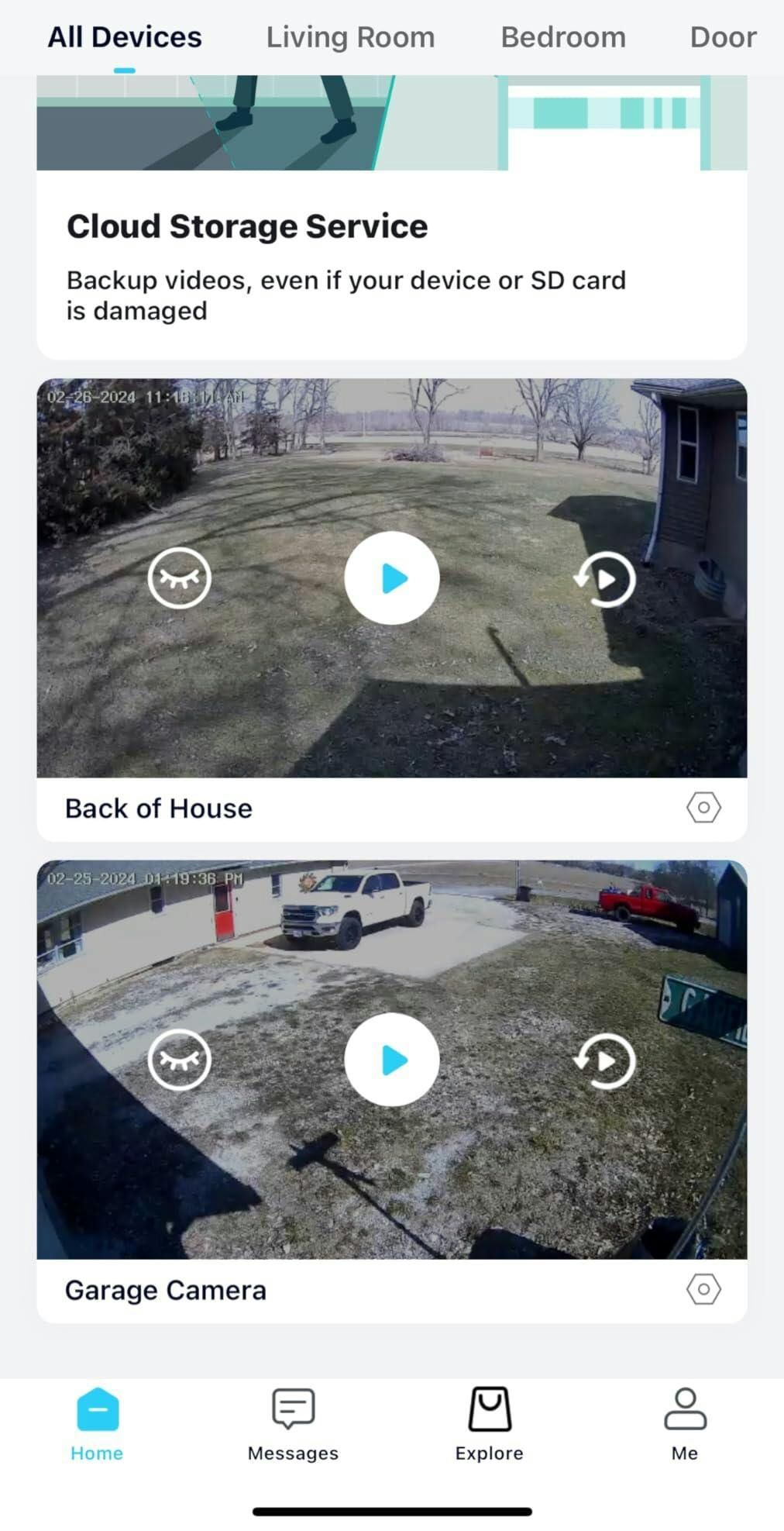Toggle privacy mode on Garage Camera
This screenshot has width=784, height=1531.
click(180, 1060)
